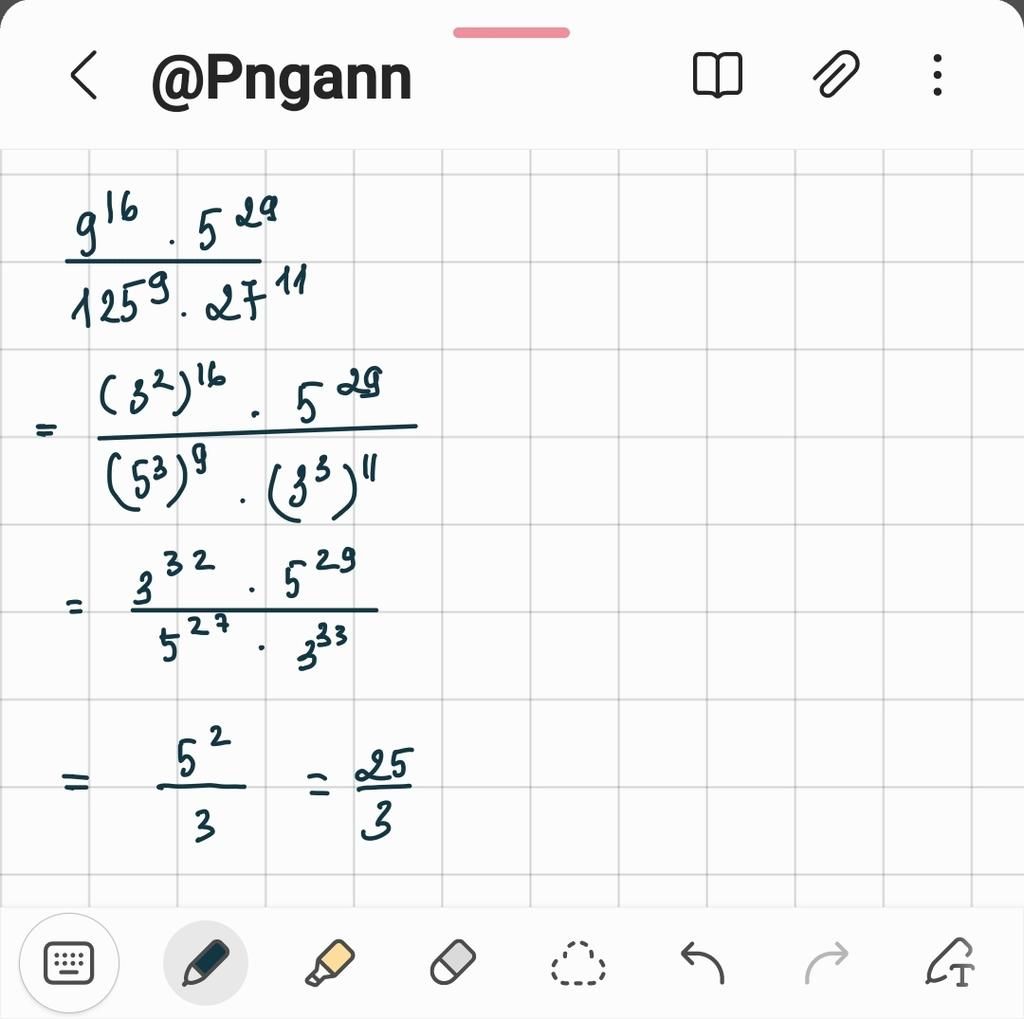Choose the highlighter tool

click(329, 964)
